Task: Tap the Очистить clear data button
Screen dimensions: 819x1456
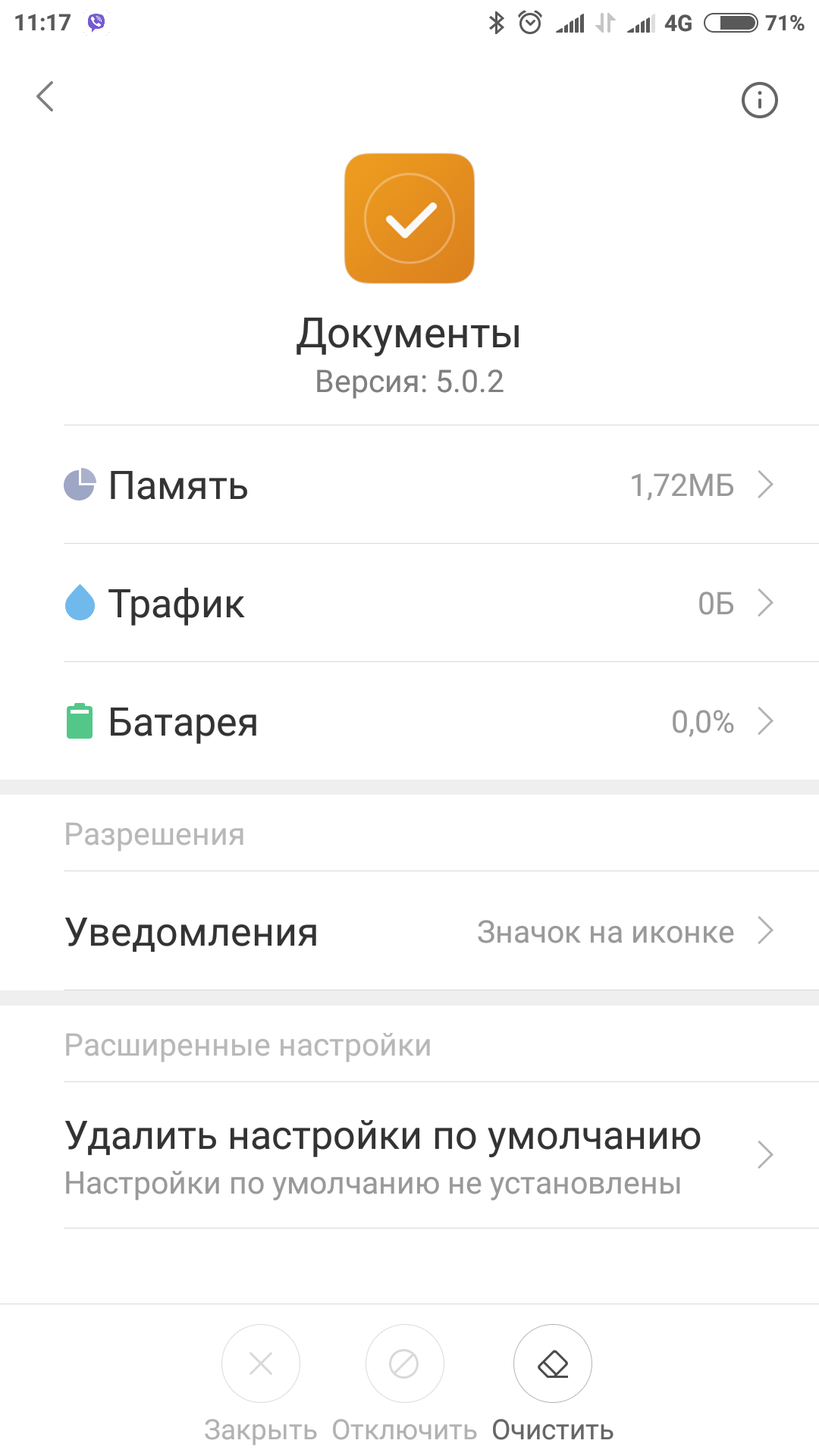Action: (553, 1364)
